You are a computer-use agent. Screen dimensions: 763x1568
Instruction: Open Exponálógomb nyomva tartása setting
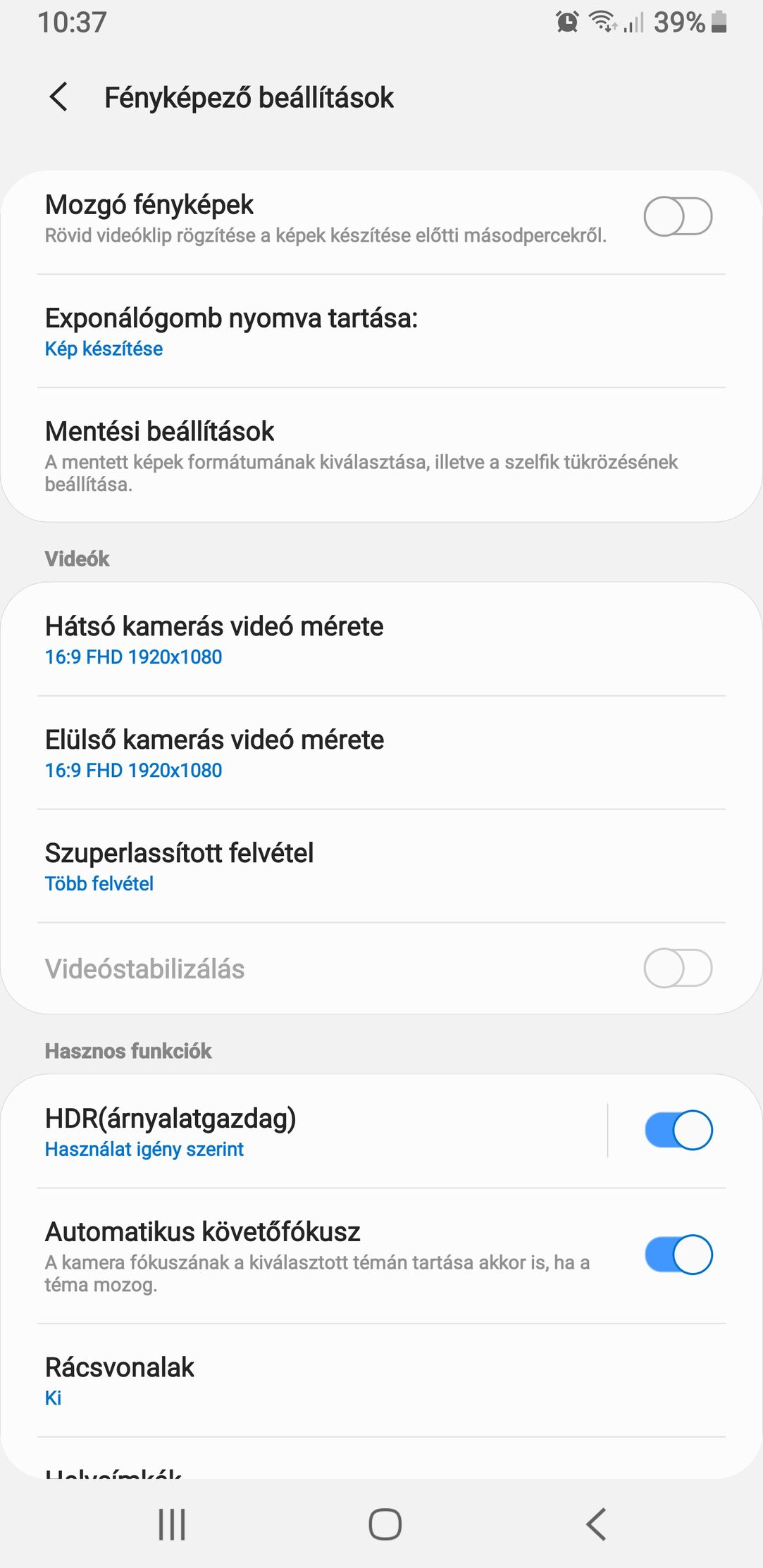[x=381, y=331]
